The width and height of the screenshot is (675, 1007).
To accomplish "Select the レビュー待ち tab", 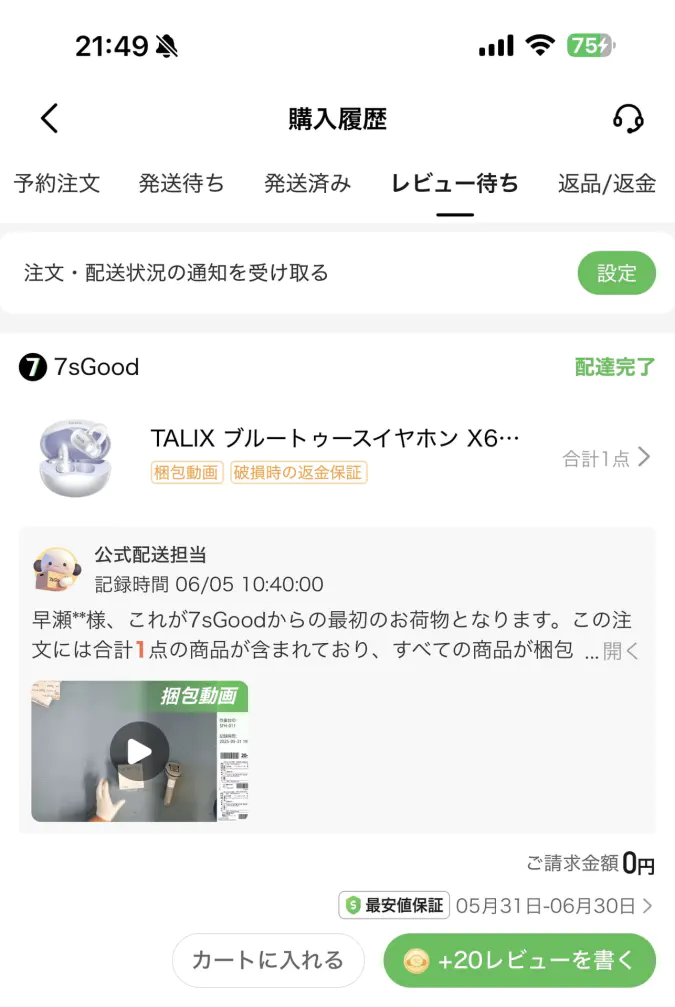I will 455,184.
